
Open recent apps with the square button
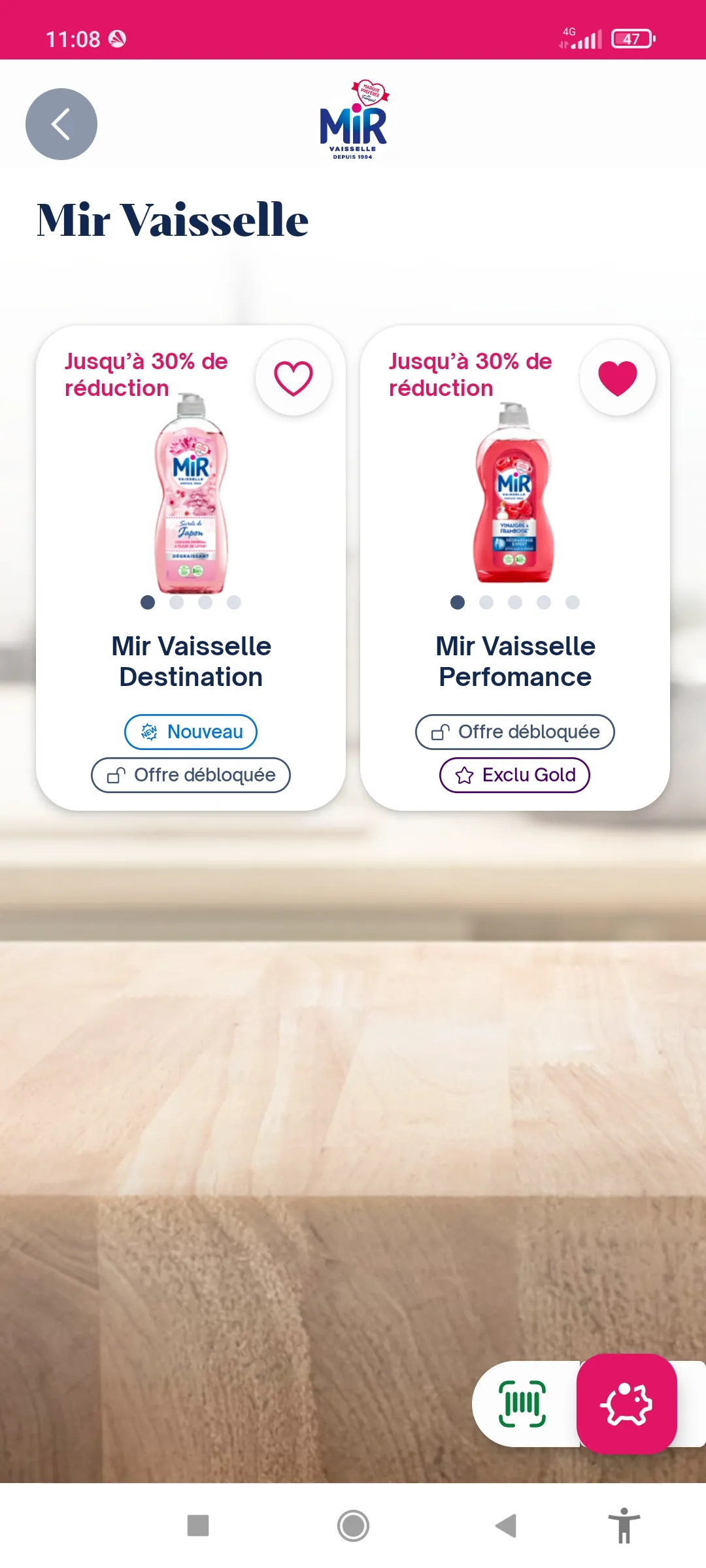tap(198, 1526)
